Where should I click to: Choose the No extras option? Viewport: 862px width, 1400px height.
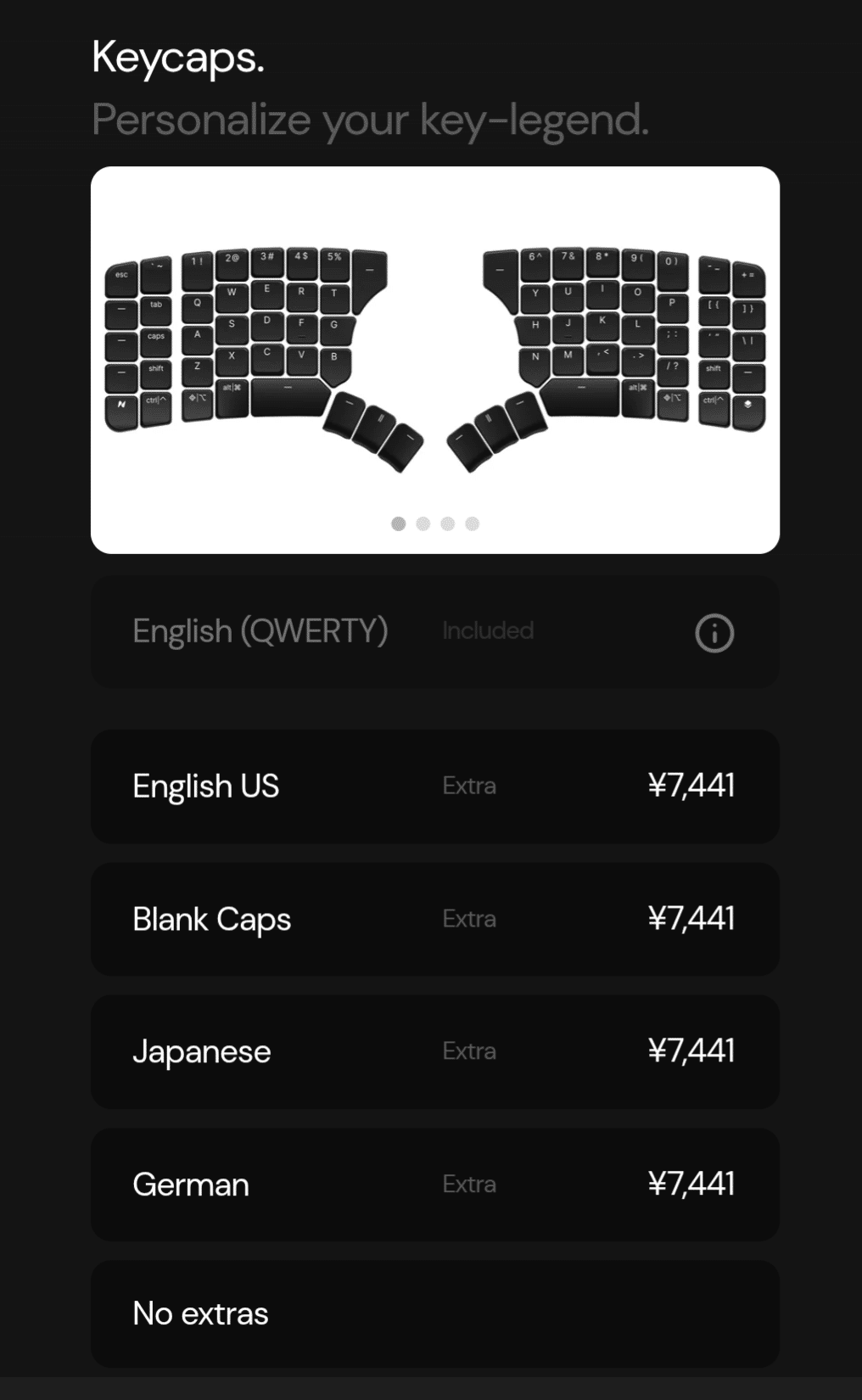point(434,1313)
